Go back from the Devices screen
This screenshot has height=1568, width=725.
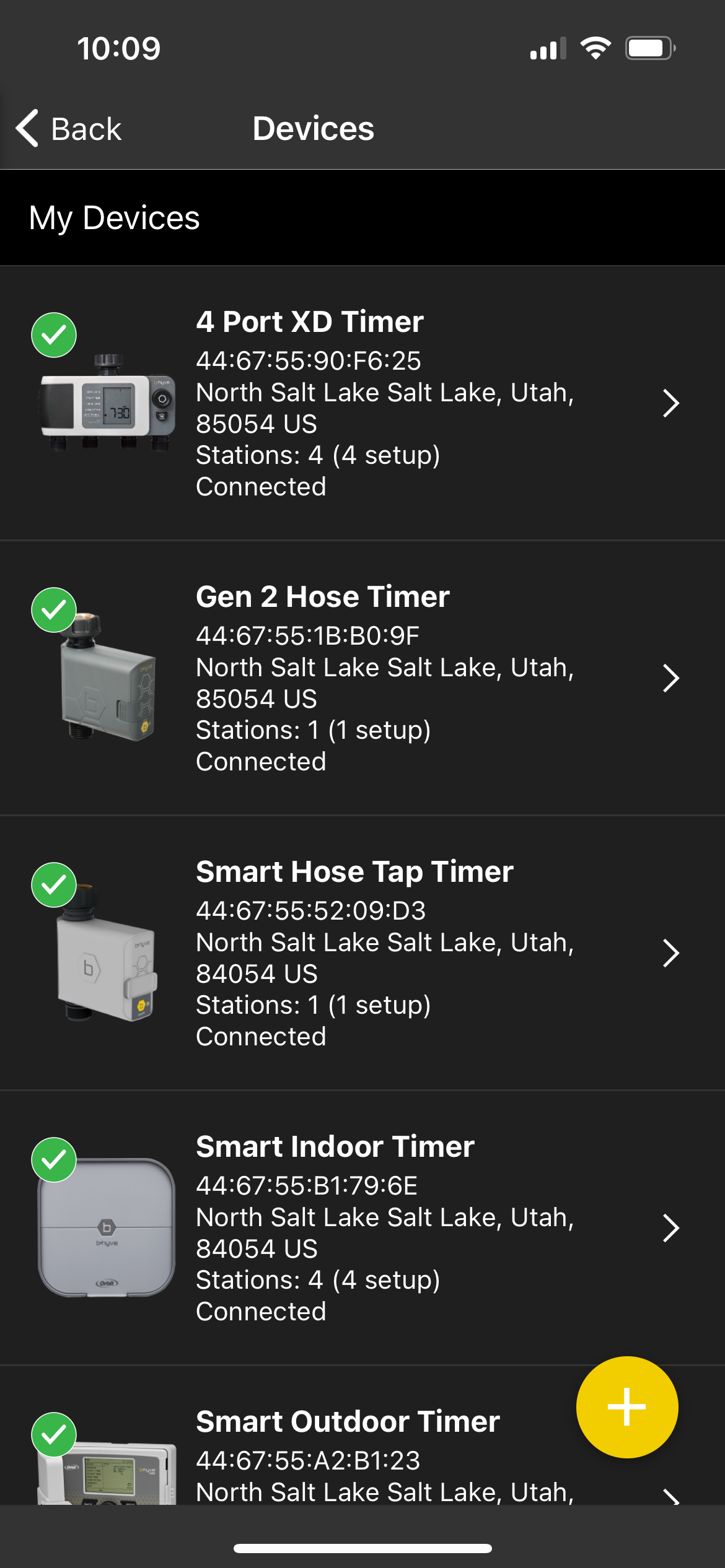click(x=69, y=129)
